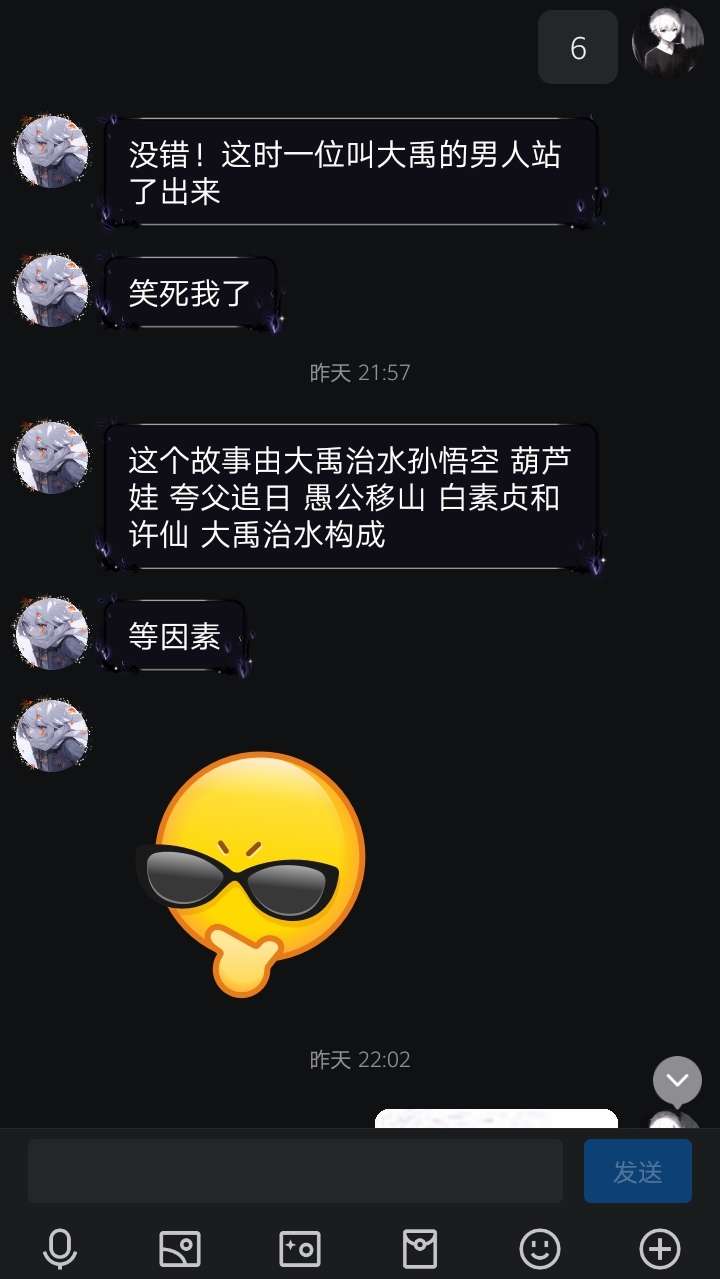720x1279 pixels.
Task: Open the camera capture icon
Action: point(300,1248)
